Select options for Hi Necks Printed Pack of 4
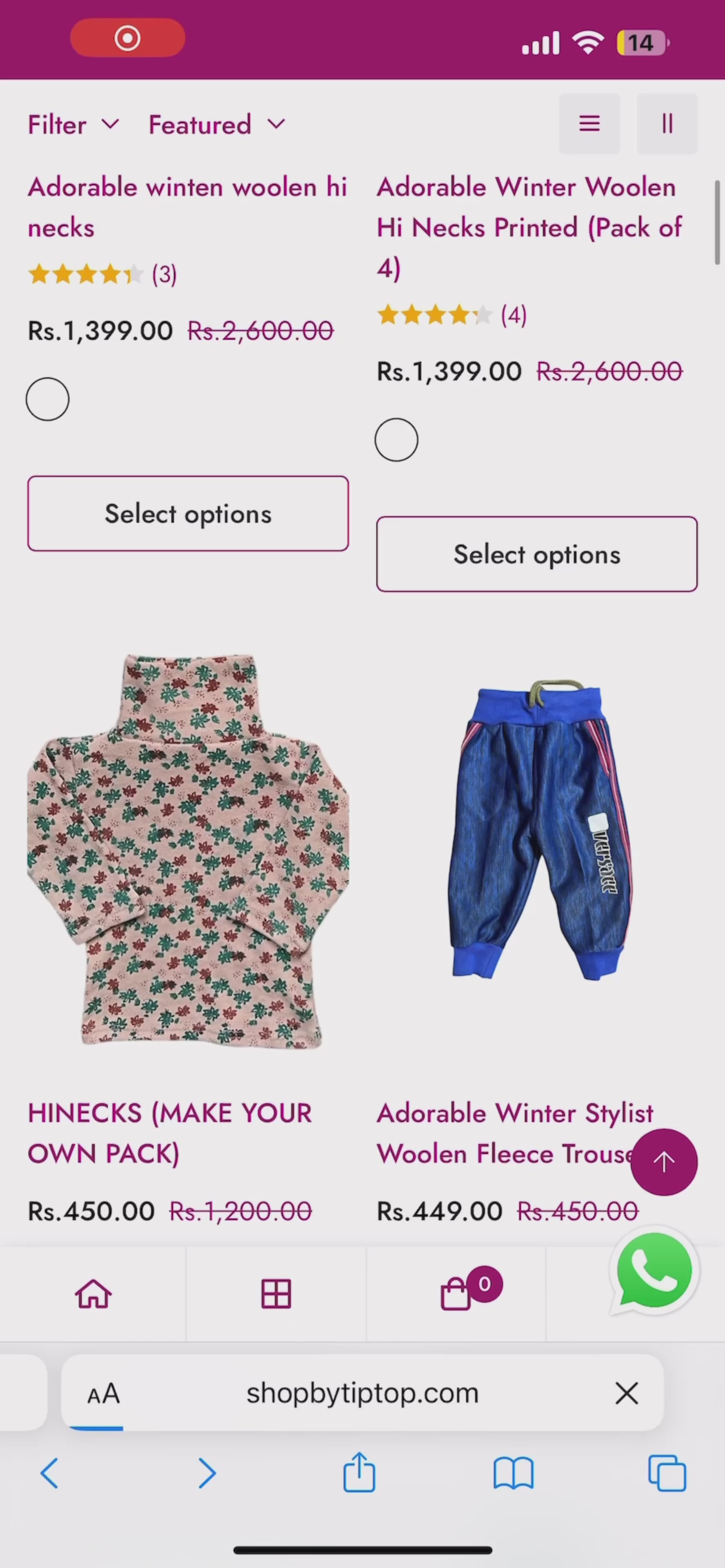Viewport: 725px width, 1568px height. (536, 555)
